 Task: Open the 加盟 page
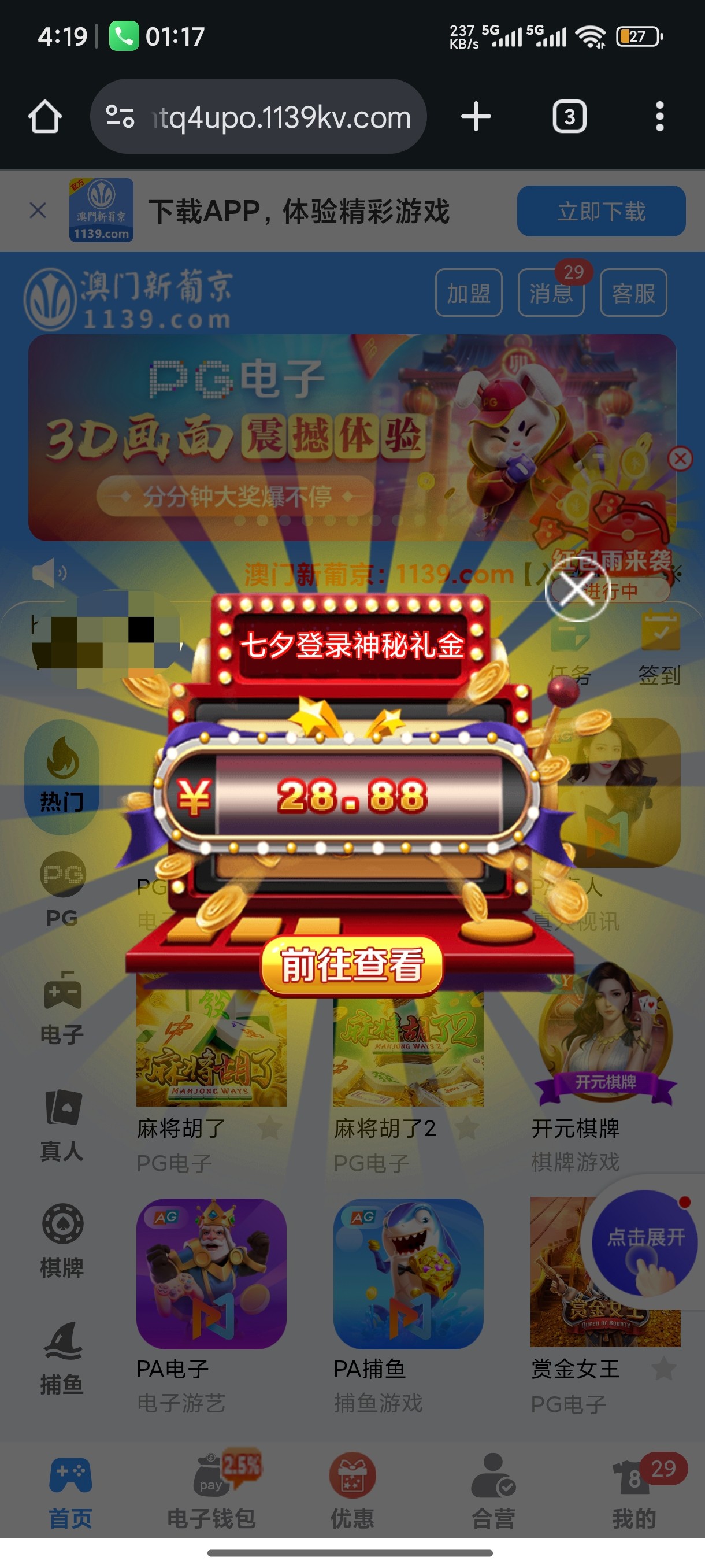[x=469, y=293]
